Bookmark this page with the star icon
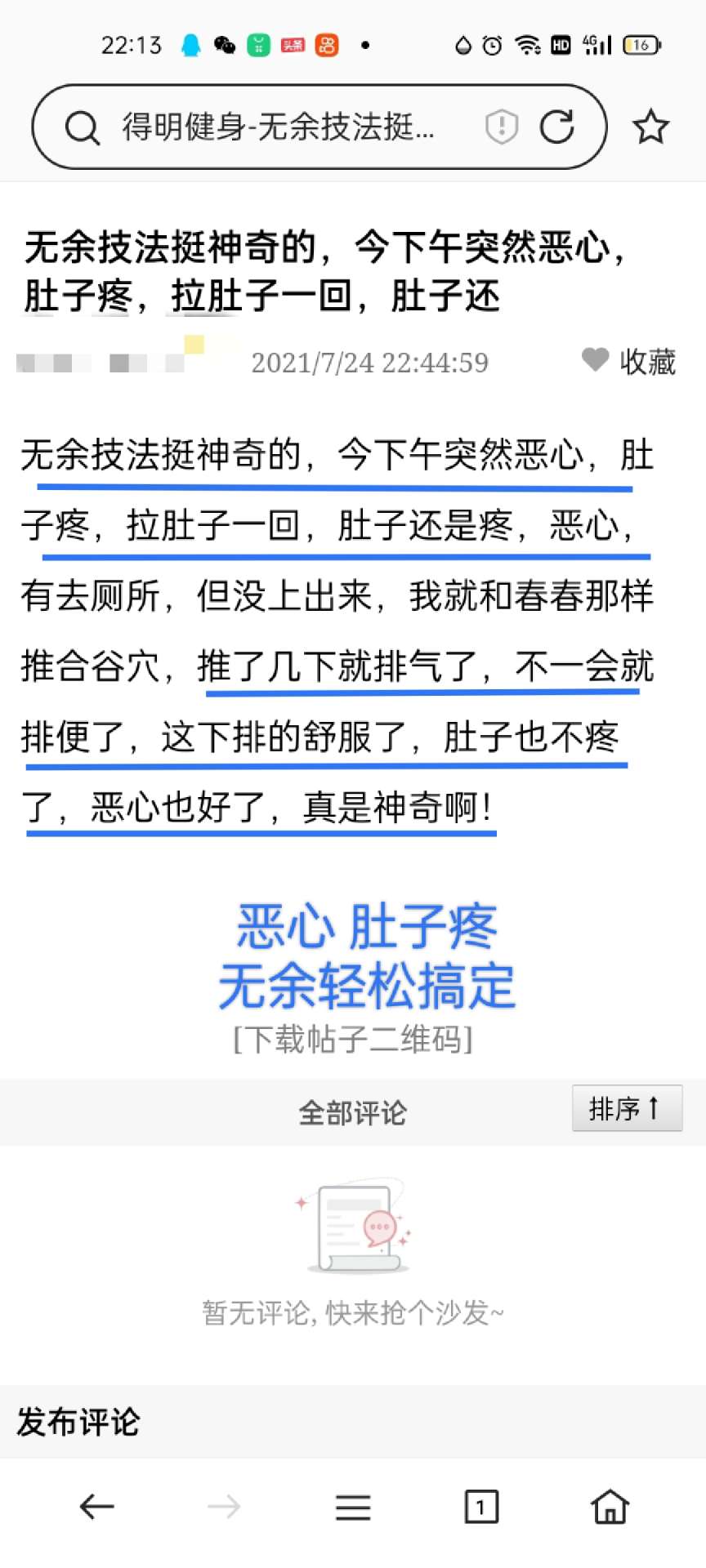 (650, 127)
